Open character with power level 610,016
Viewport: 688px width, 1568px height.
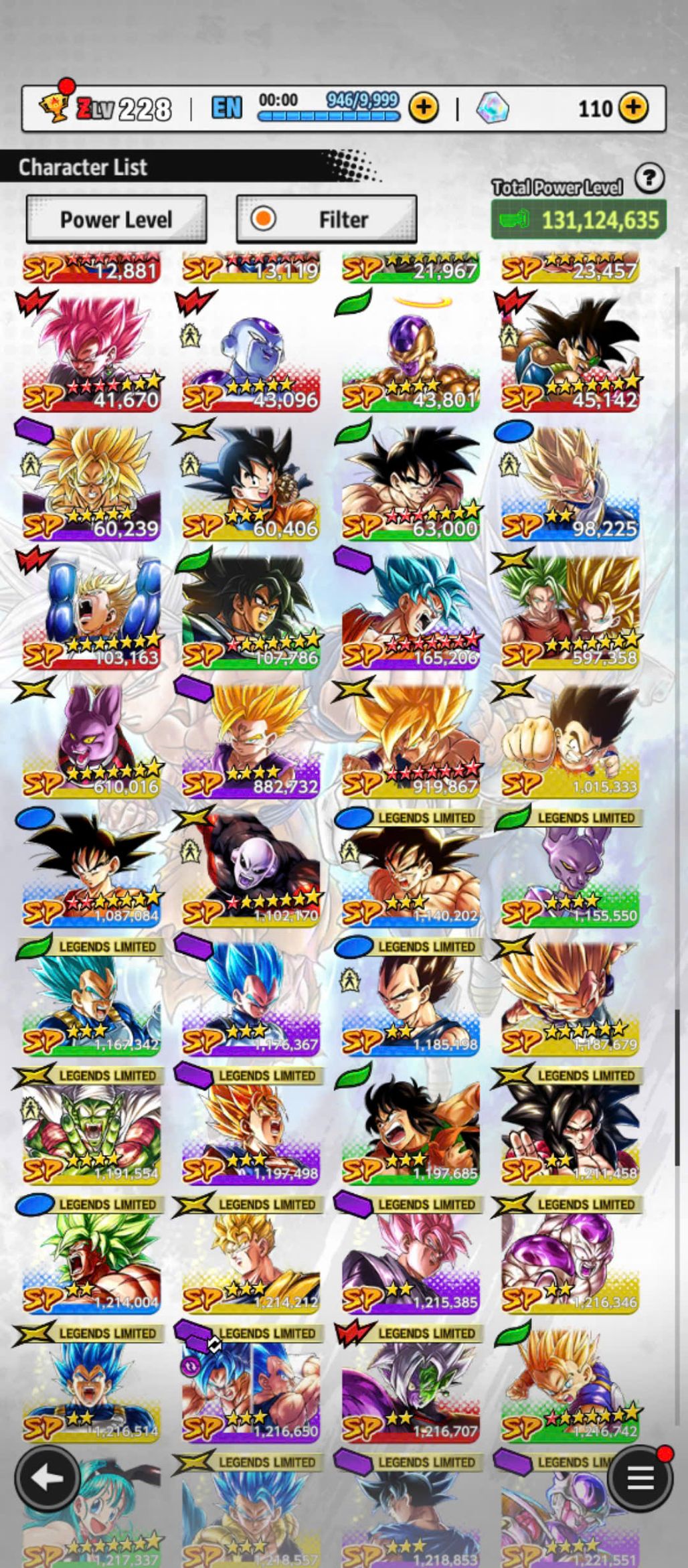92,738
